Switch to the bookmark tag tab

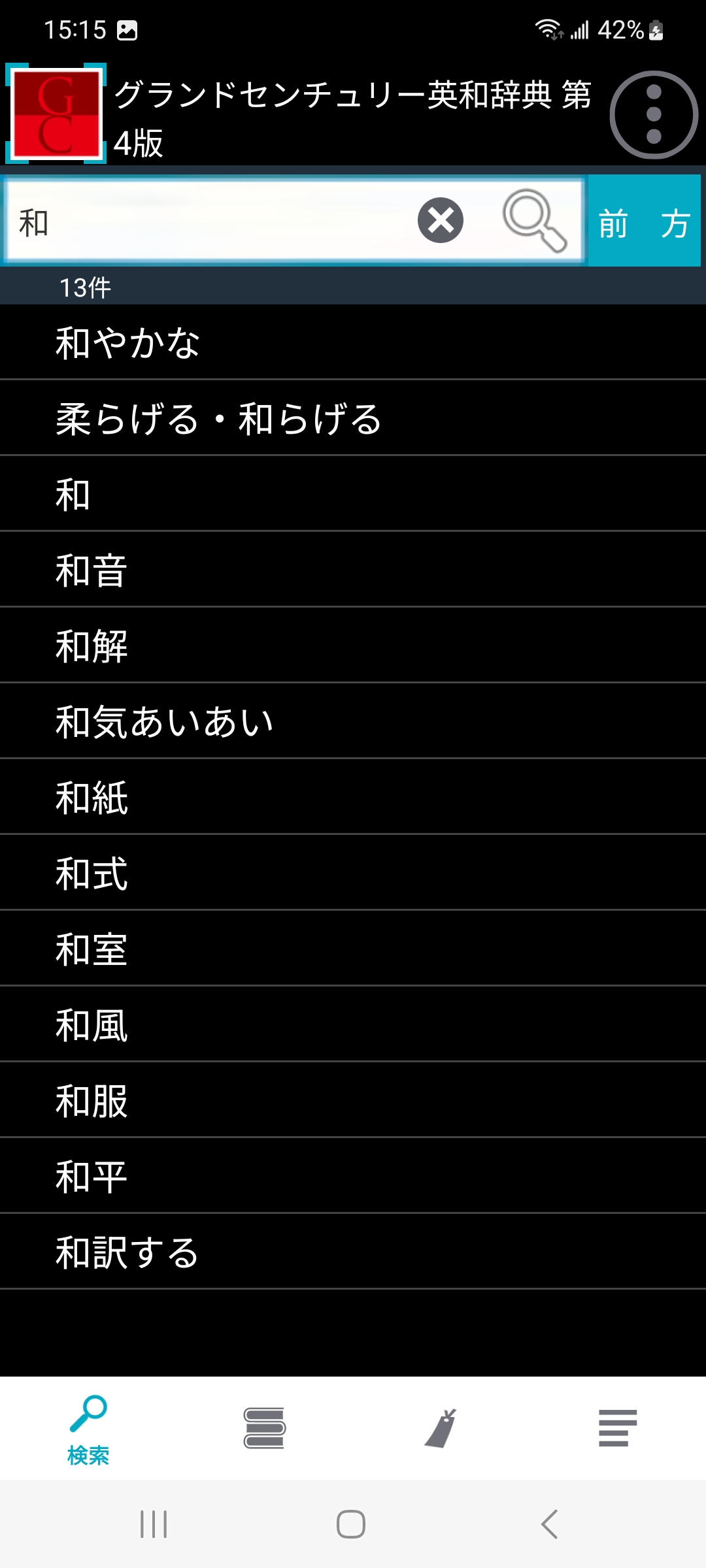pos(441,1428)
